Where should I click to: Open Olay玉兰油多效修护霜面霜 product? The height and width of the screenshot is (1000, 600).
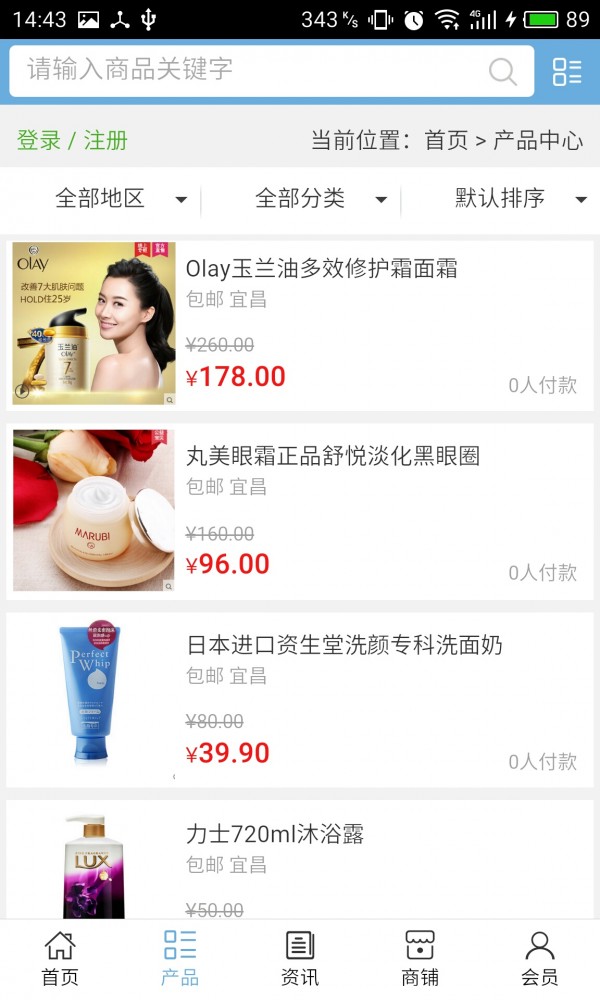[321, 268]
